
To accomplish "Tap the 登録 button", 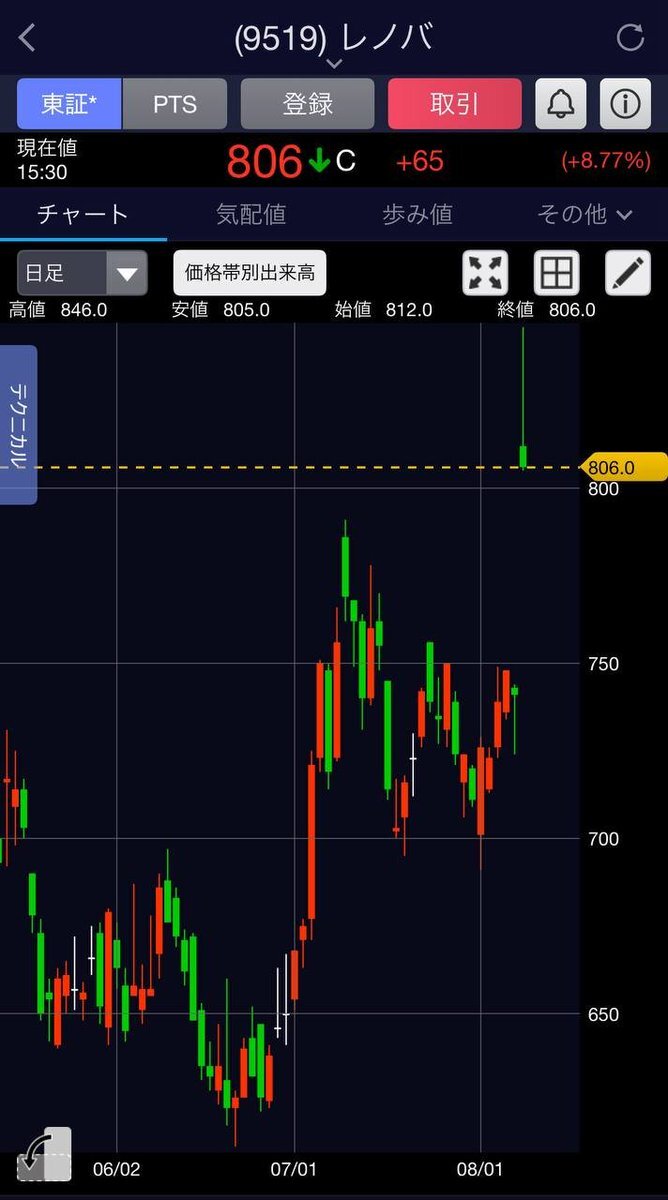I will tap(307, 104).
